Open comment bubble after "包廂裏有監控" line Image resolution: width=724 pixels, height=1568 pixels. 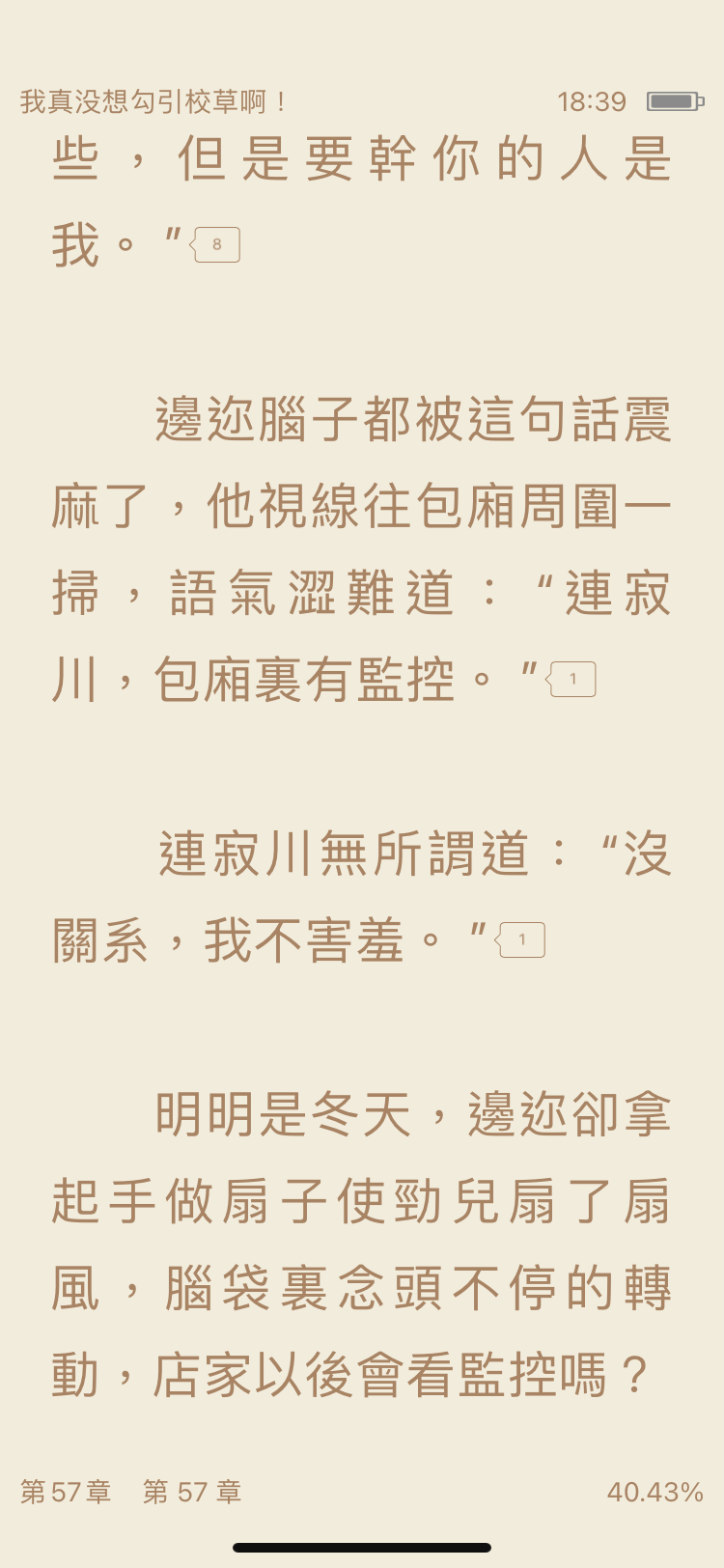[x=571, y=679]
